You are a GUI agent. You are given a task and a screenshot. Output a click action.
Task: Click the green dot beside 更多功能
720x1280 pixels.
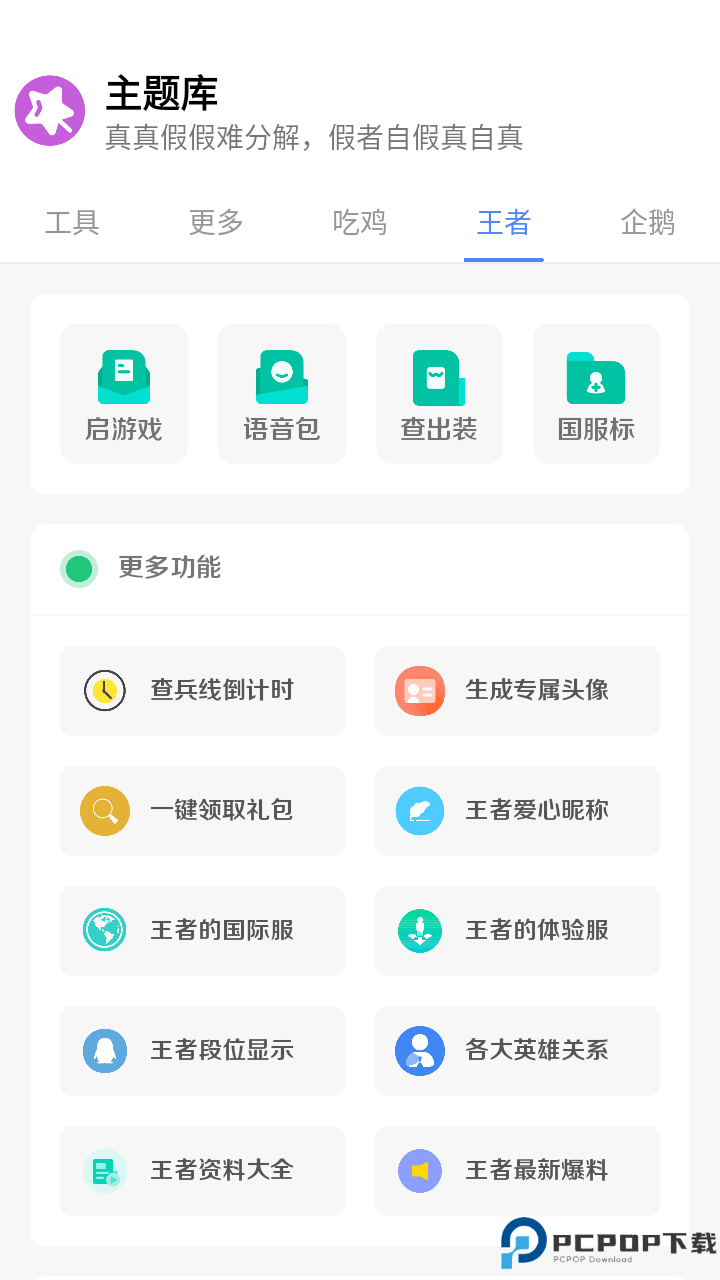click(79, 568)
